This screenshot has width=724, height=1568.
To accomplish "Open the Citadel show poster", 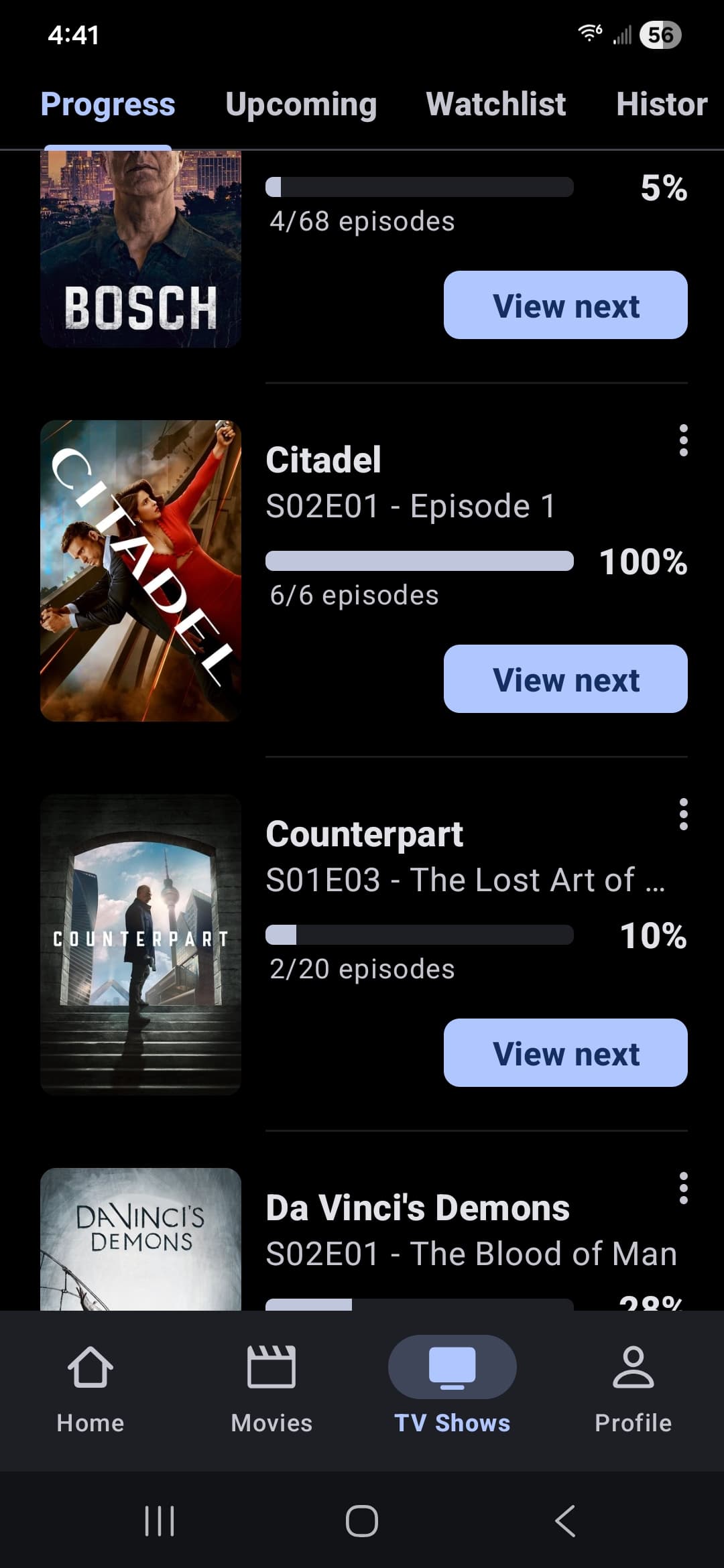I will (141, 571).
